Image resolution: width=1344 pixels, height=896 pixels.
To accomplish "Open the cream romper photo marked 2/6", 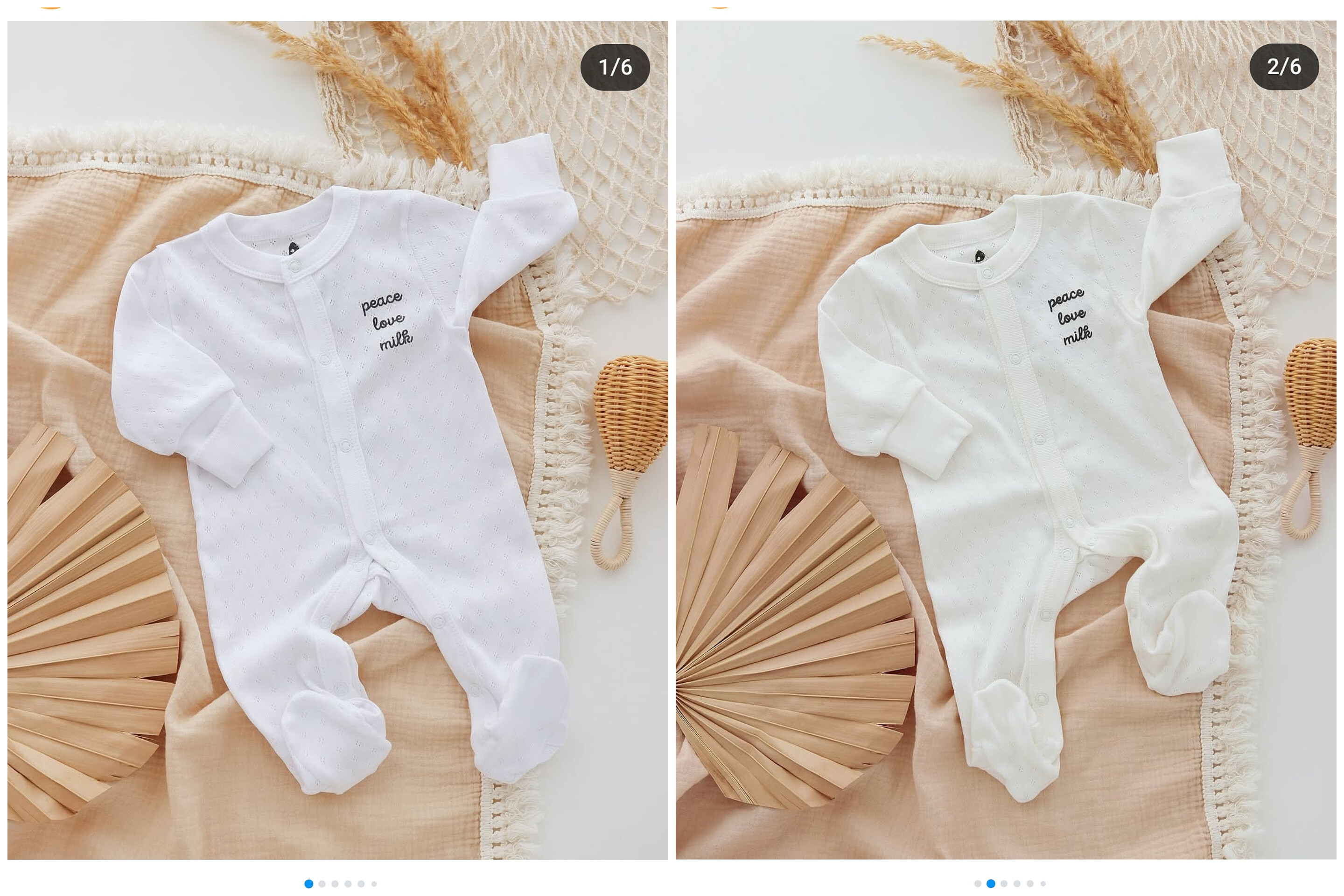I will click(x=1006, y=440).
